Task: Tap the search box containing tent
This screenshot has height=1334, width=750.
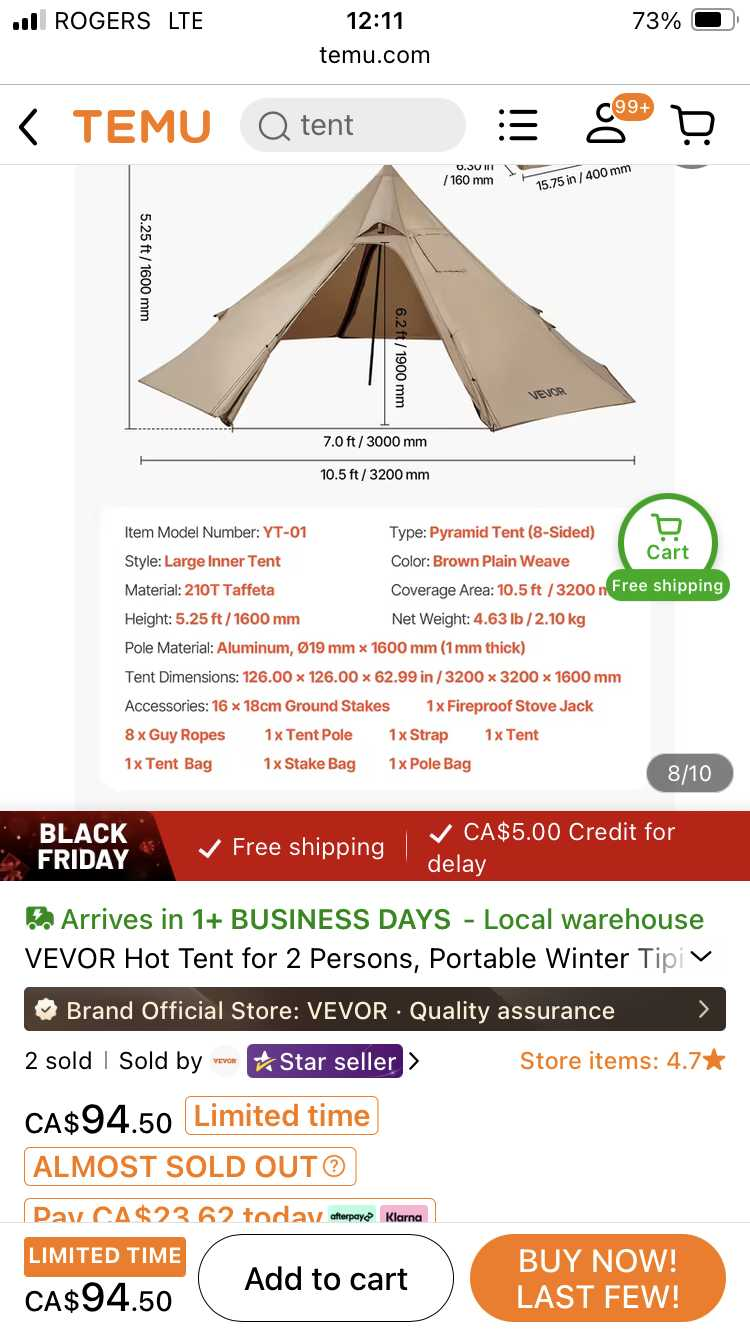Action: tap(352, 126)
